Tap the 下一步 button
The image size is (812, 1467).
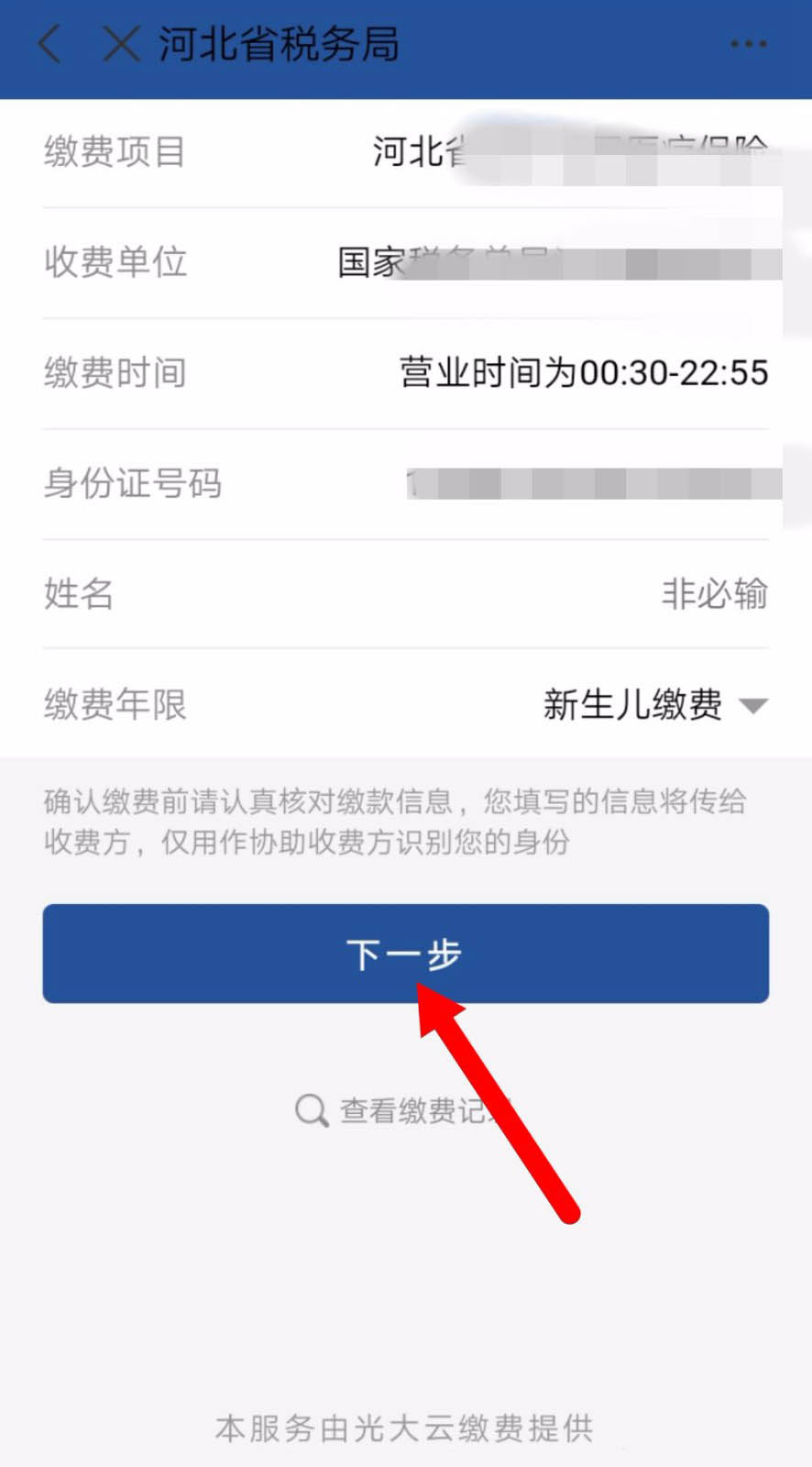(405, 954)
